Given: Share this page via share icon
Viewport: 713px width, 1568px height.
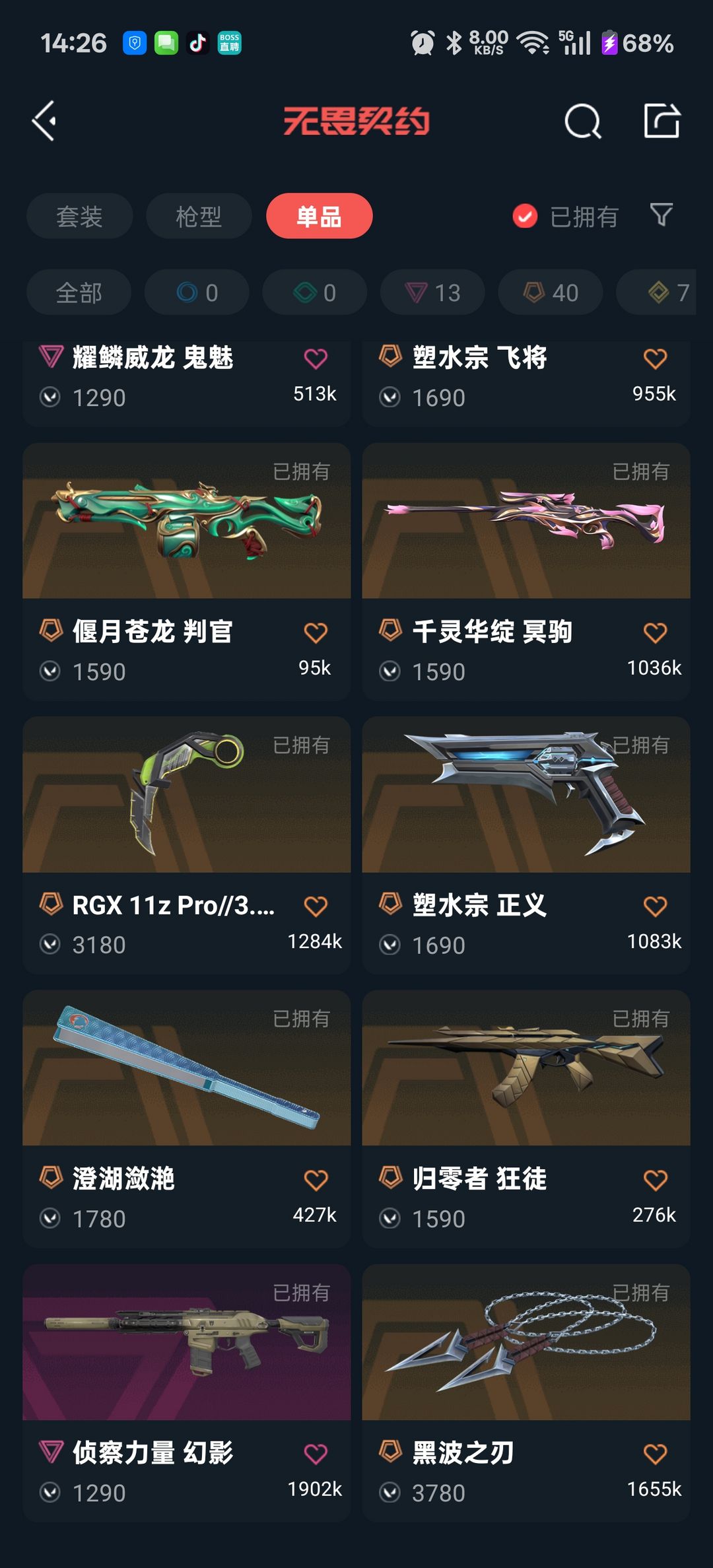Looking at the screenshot, I should tap(662, 121).
